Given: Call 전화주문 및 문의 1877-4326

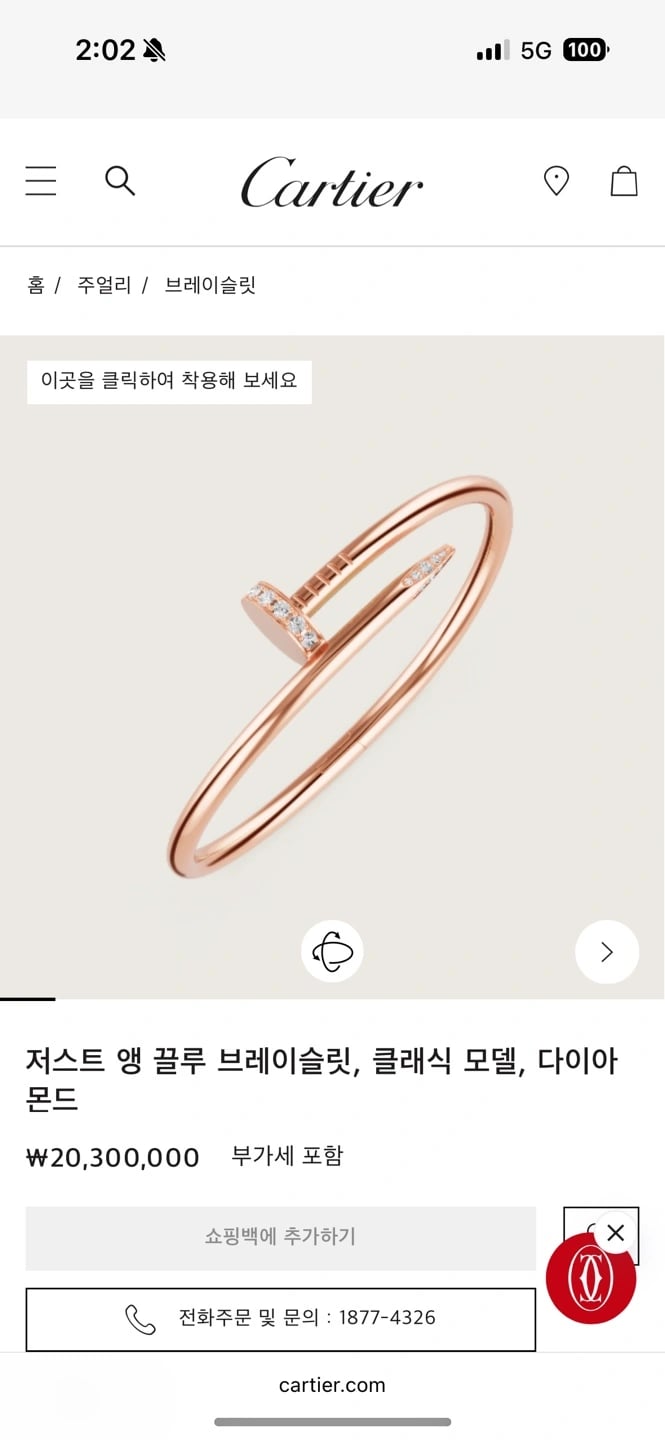Looking at the screenshot, I should tap(280, 1318).
